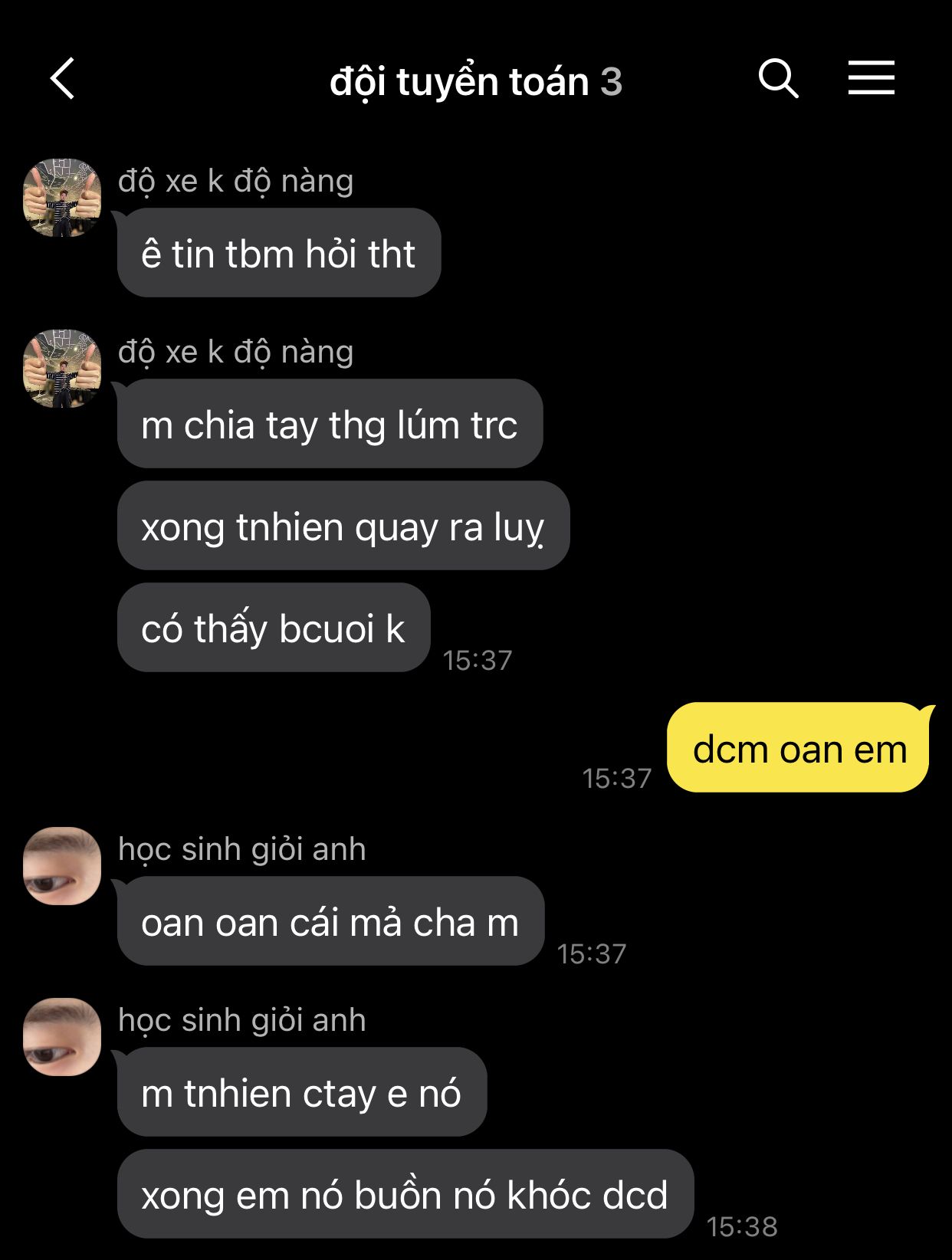Search in this group chat

779,78
